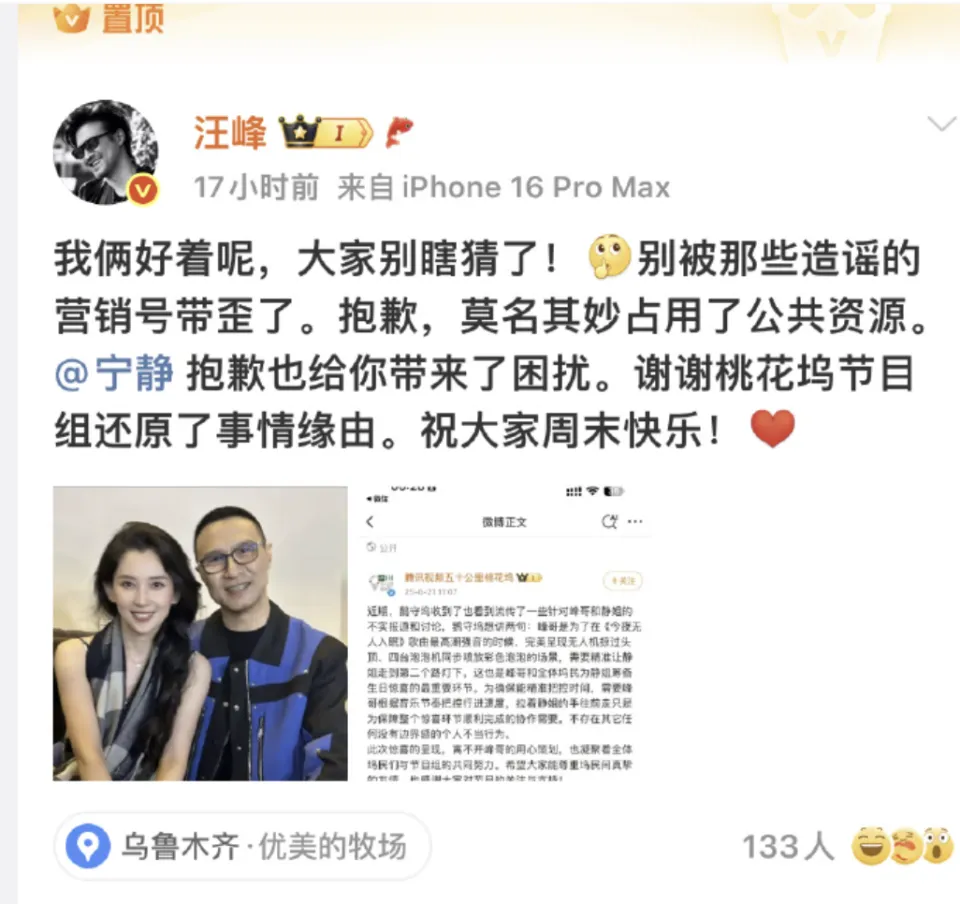View the couple photo in the post
Screen dimensions: 960x904
[200, 633]
